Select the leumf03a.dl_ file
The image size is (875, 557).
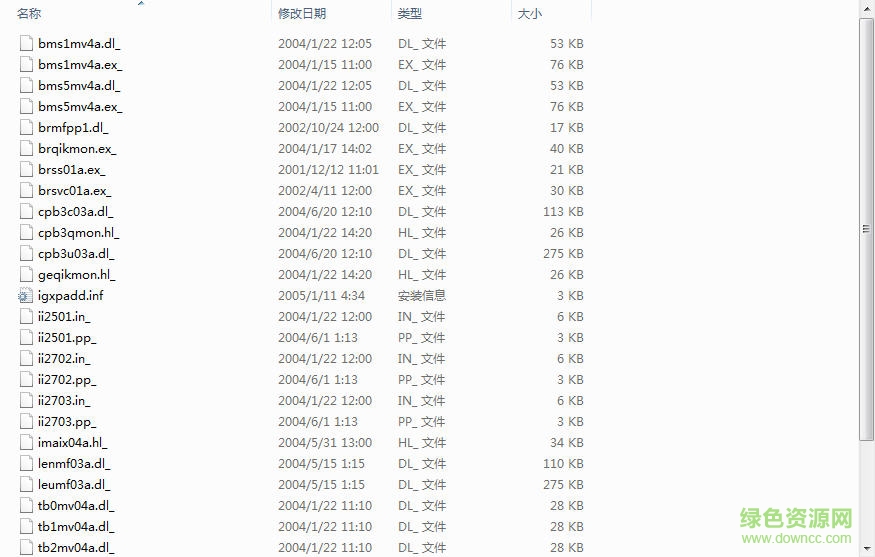coord(74,485)
